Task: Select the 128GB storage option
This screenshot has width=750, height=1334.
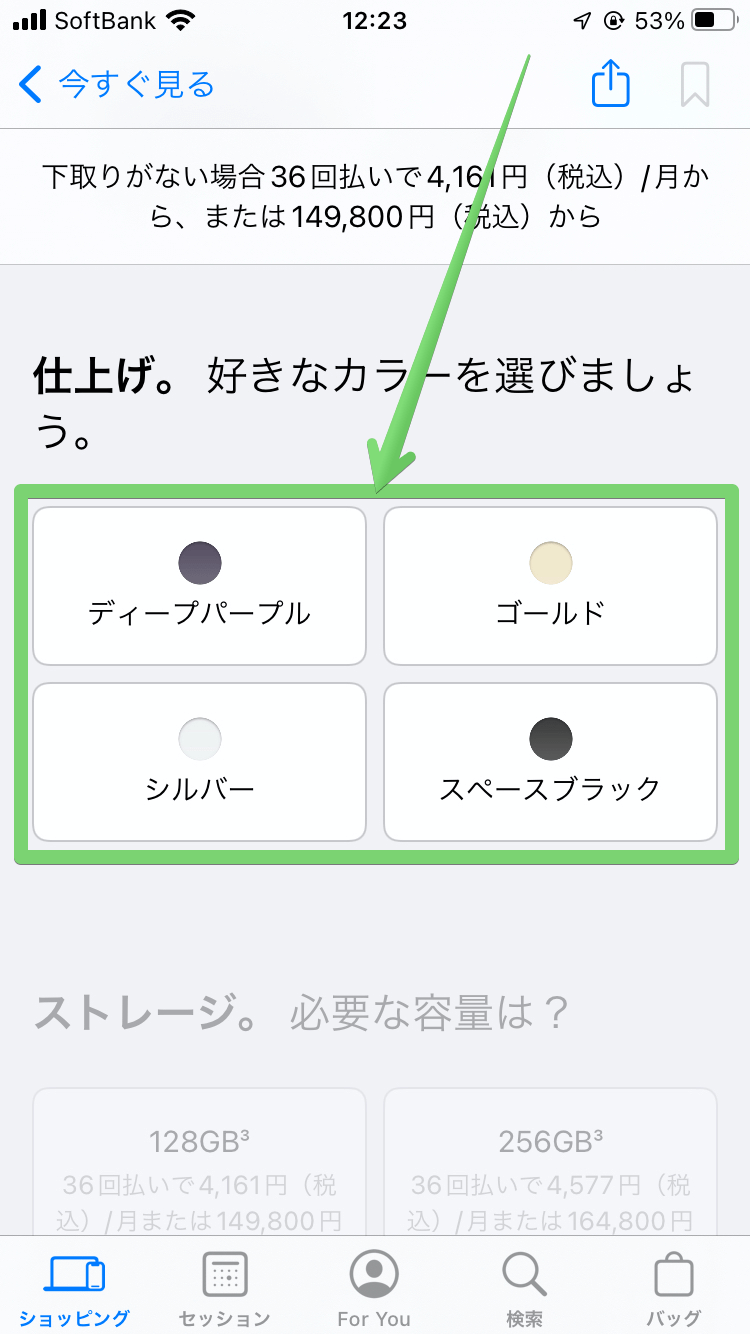Action: [199, 1160]
